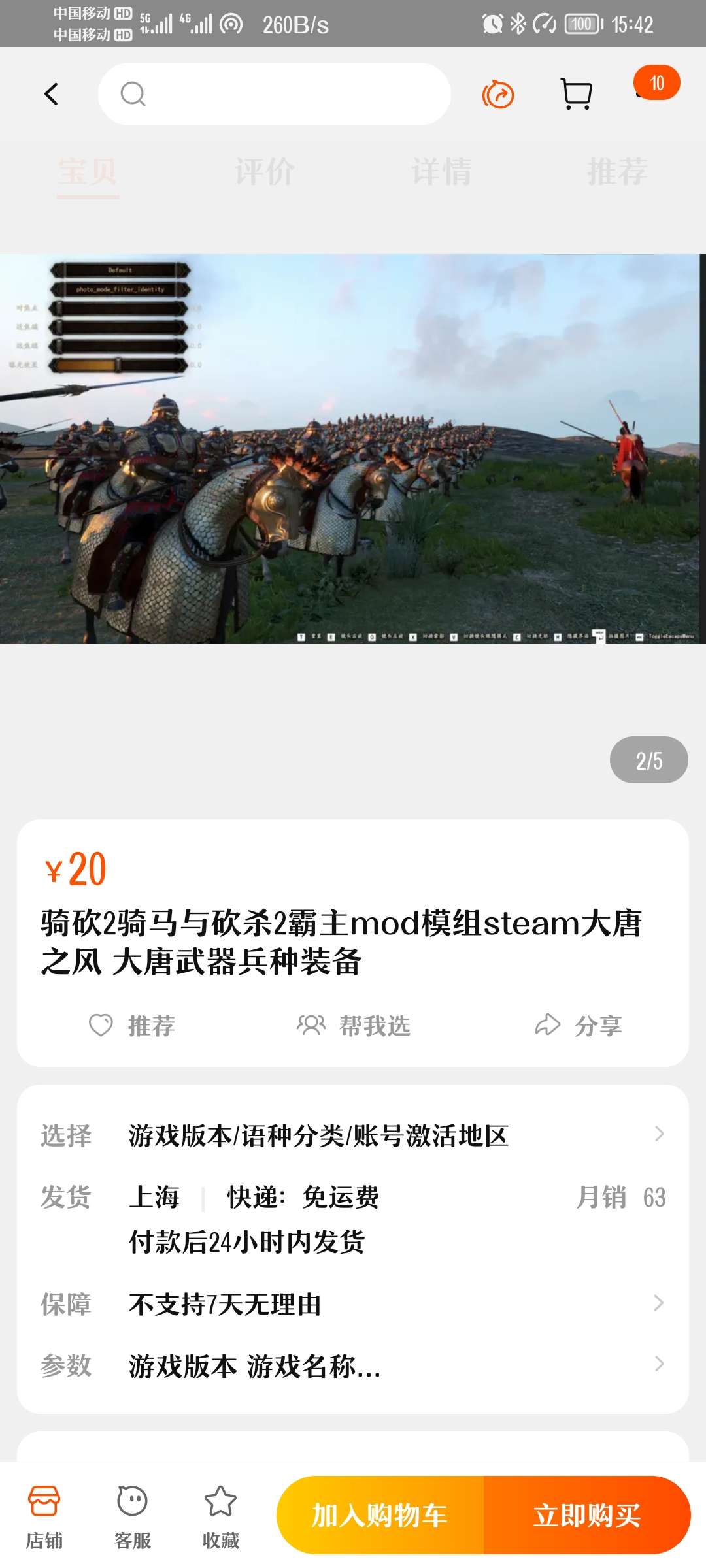Contact 客服 customer service
Viewport: 706px width, 1568px height.
(133, 1516)
